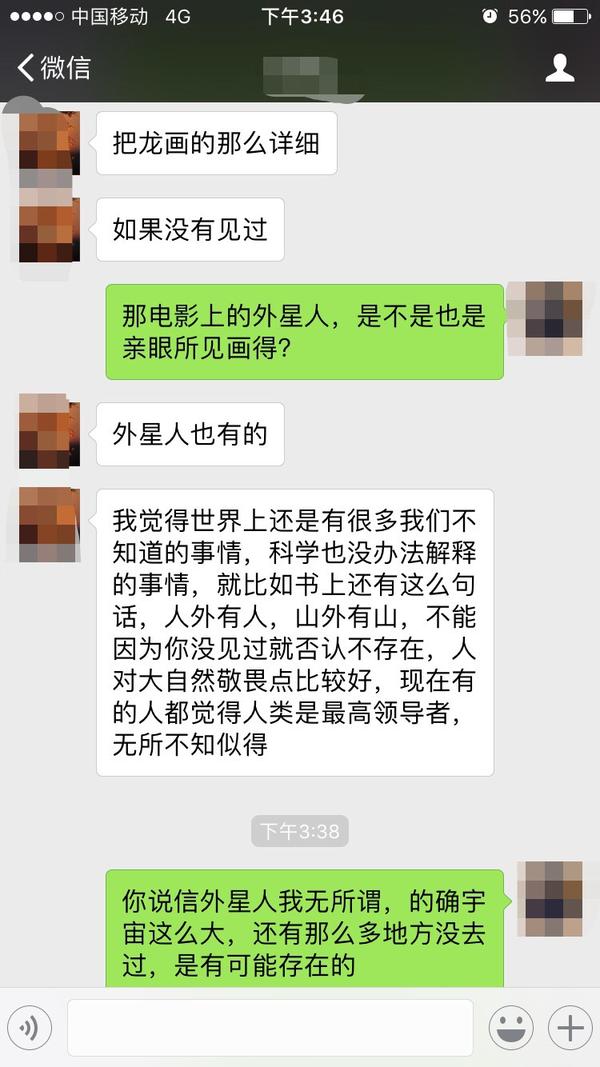Open sender avatar beside 外星人也有的 message
Screen dimensions: 600x1067
pyautogui.click(x=49, y=431)
